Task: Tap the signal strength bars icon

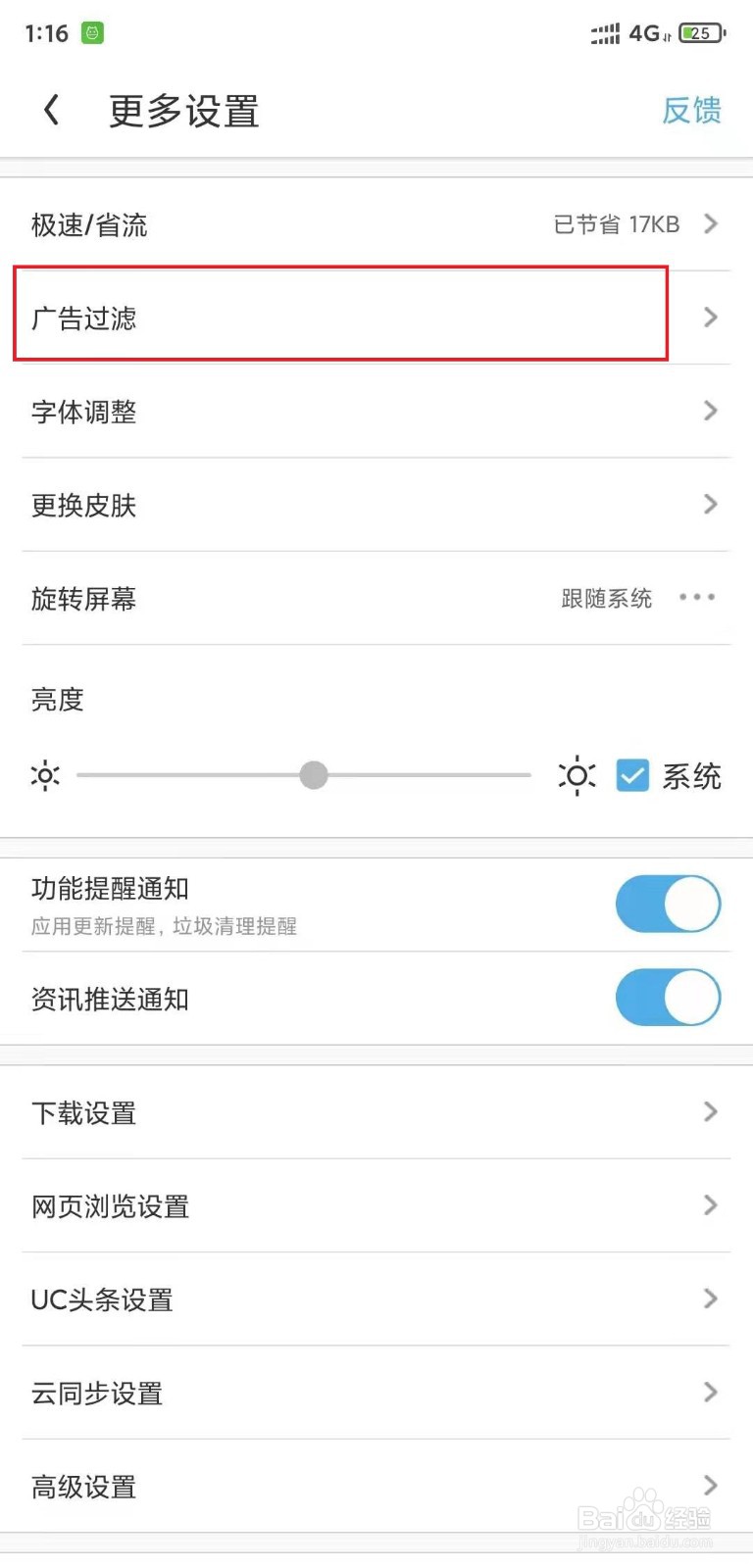Action: point(604,33)
